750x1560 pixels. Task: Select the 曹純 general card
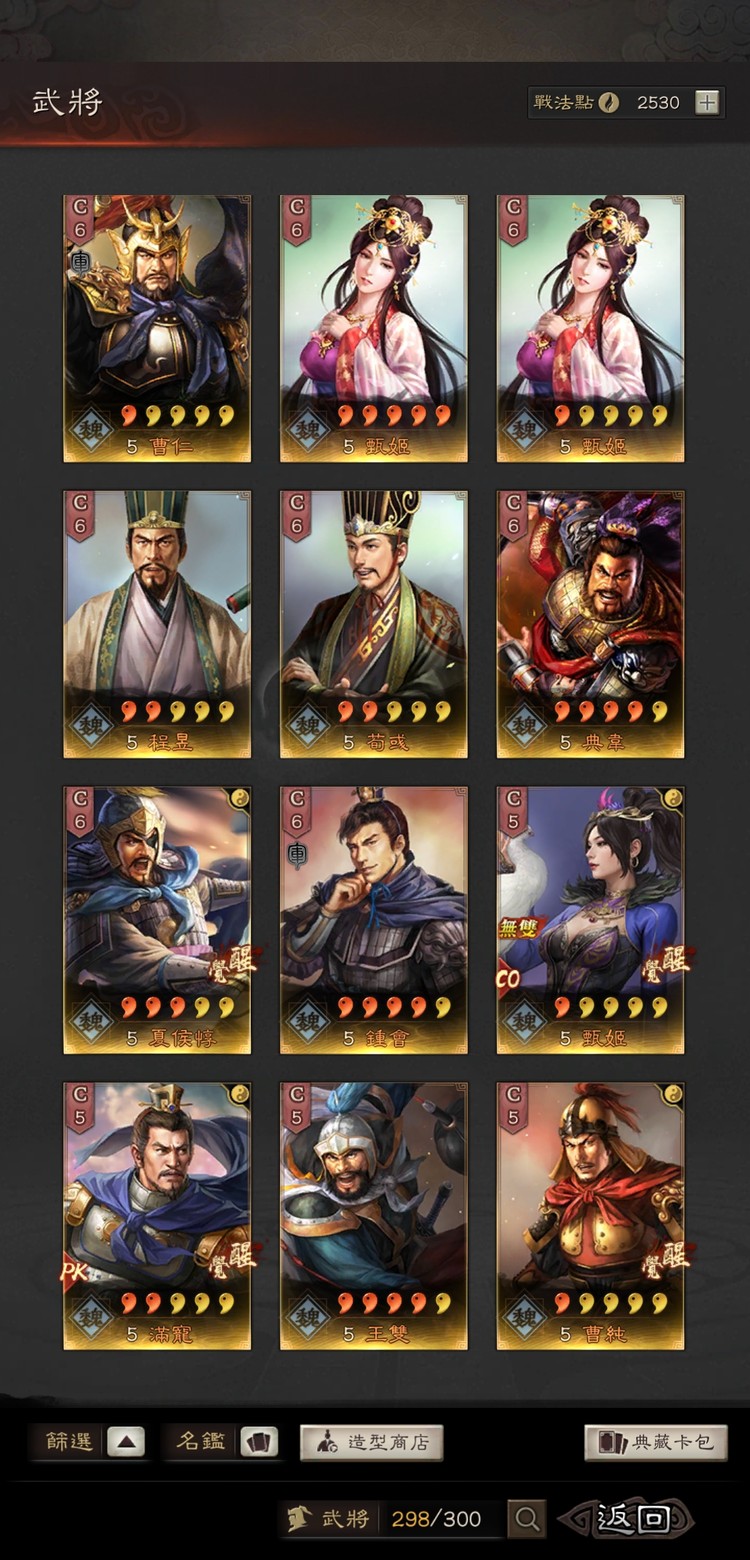[x=590, y=1216]
